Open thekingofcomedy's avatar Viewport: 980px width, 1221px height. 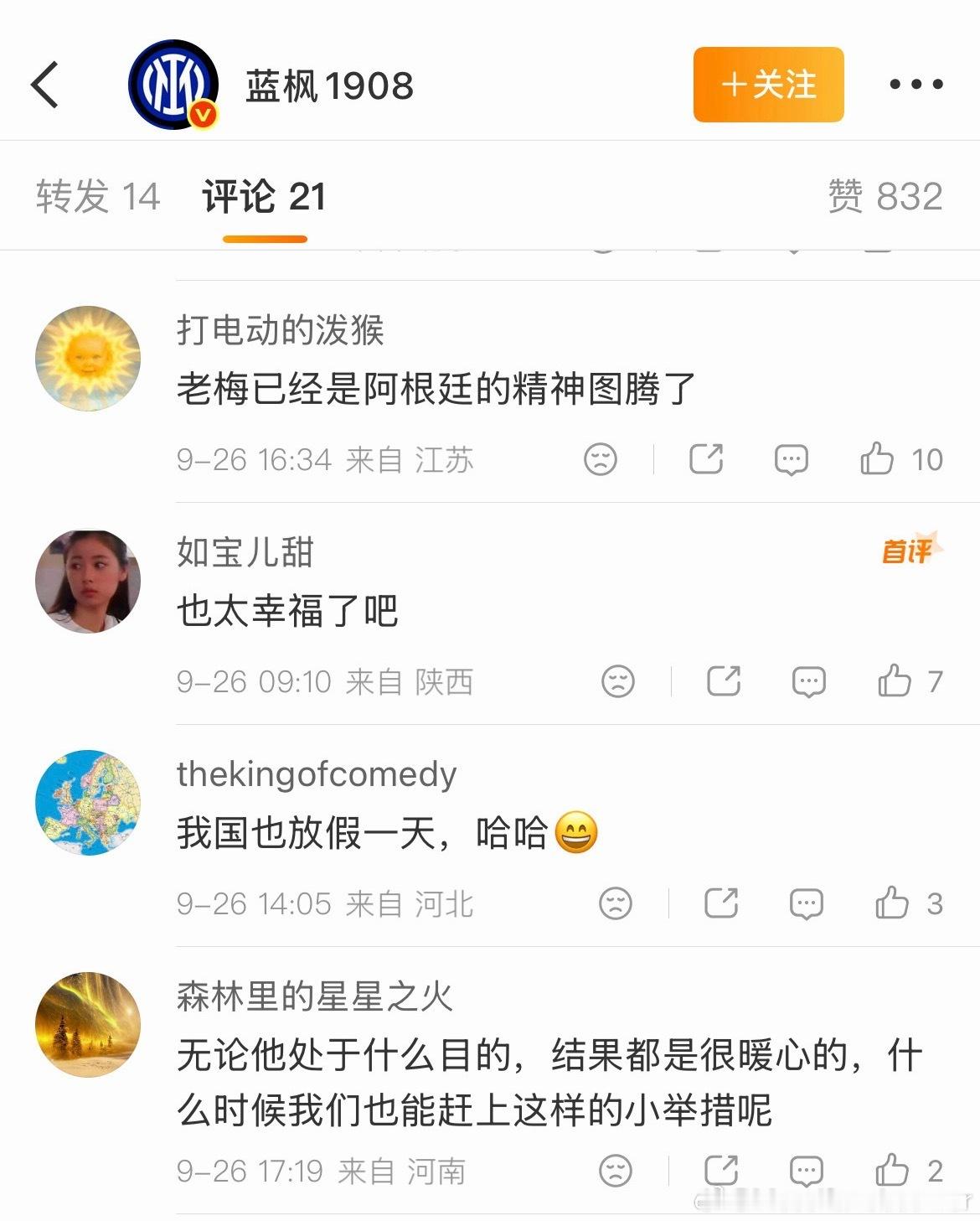click(88, 803)
